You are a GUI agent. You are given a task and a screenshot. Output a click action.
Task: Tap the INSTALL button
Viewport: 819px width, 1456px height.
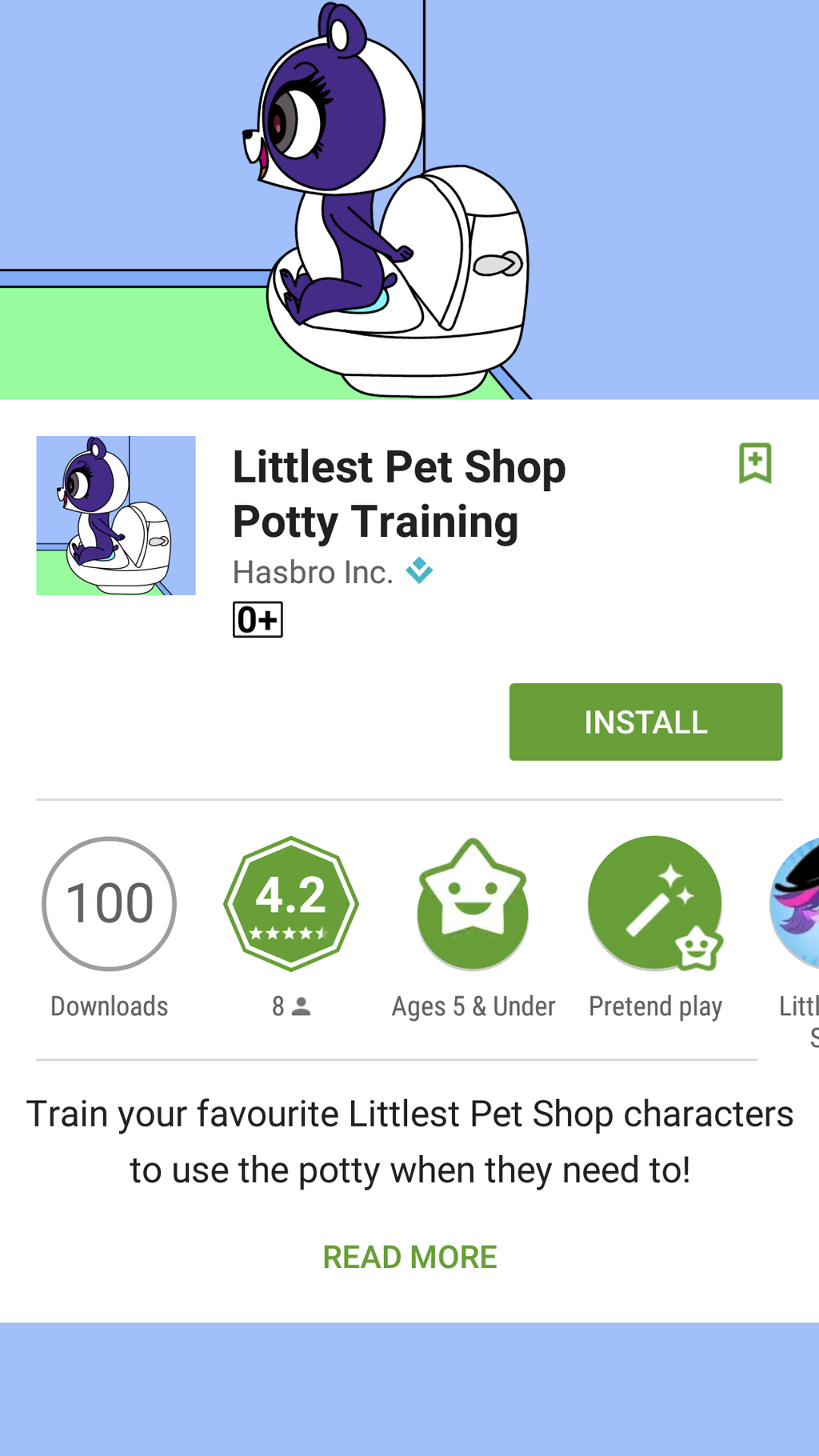pyautogui.click(x=645, y=722)
